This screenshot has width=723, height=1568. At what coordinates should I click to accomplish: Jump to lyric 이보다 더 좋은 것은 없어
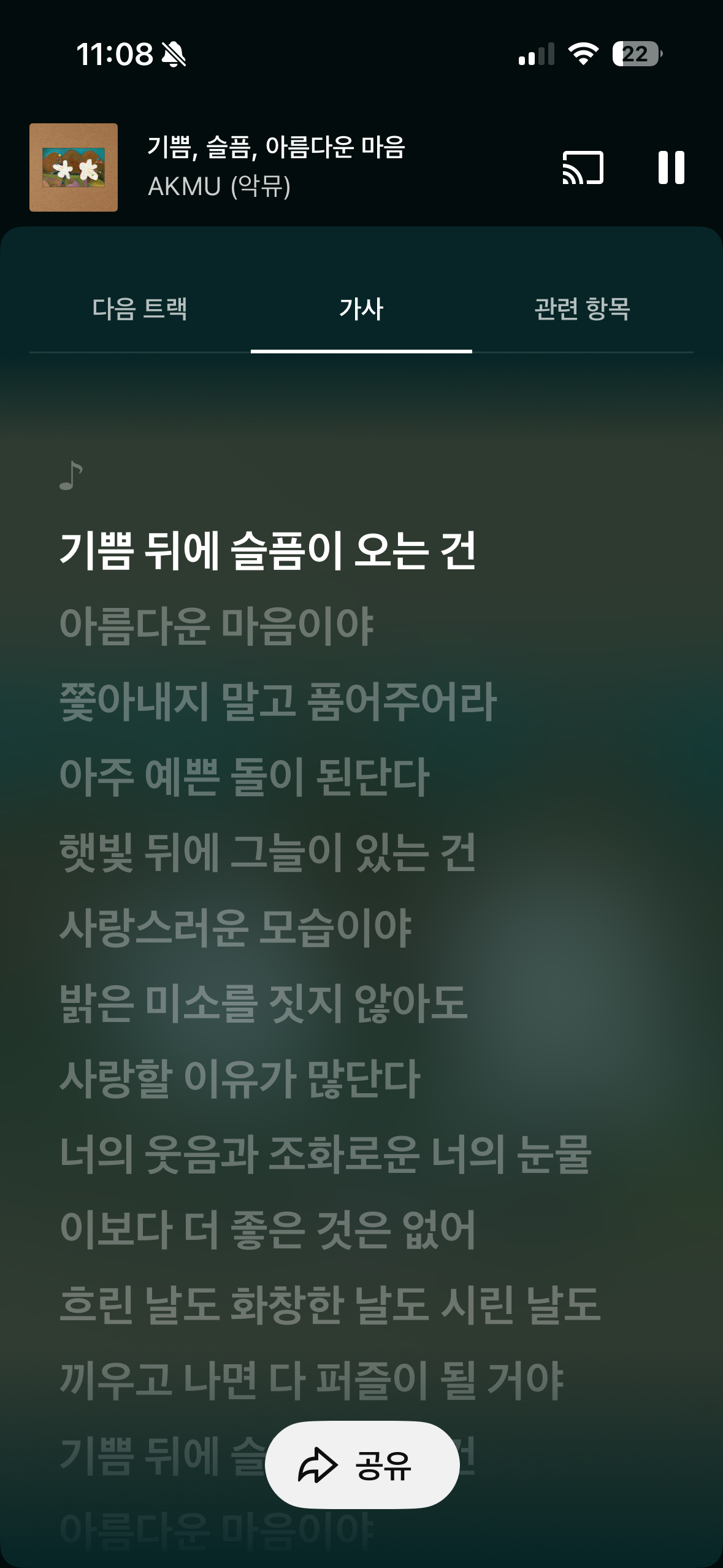267,1230
